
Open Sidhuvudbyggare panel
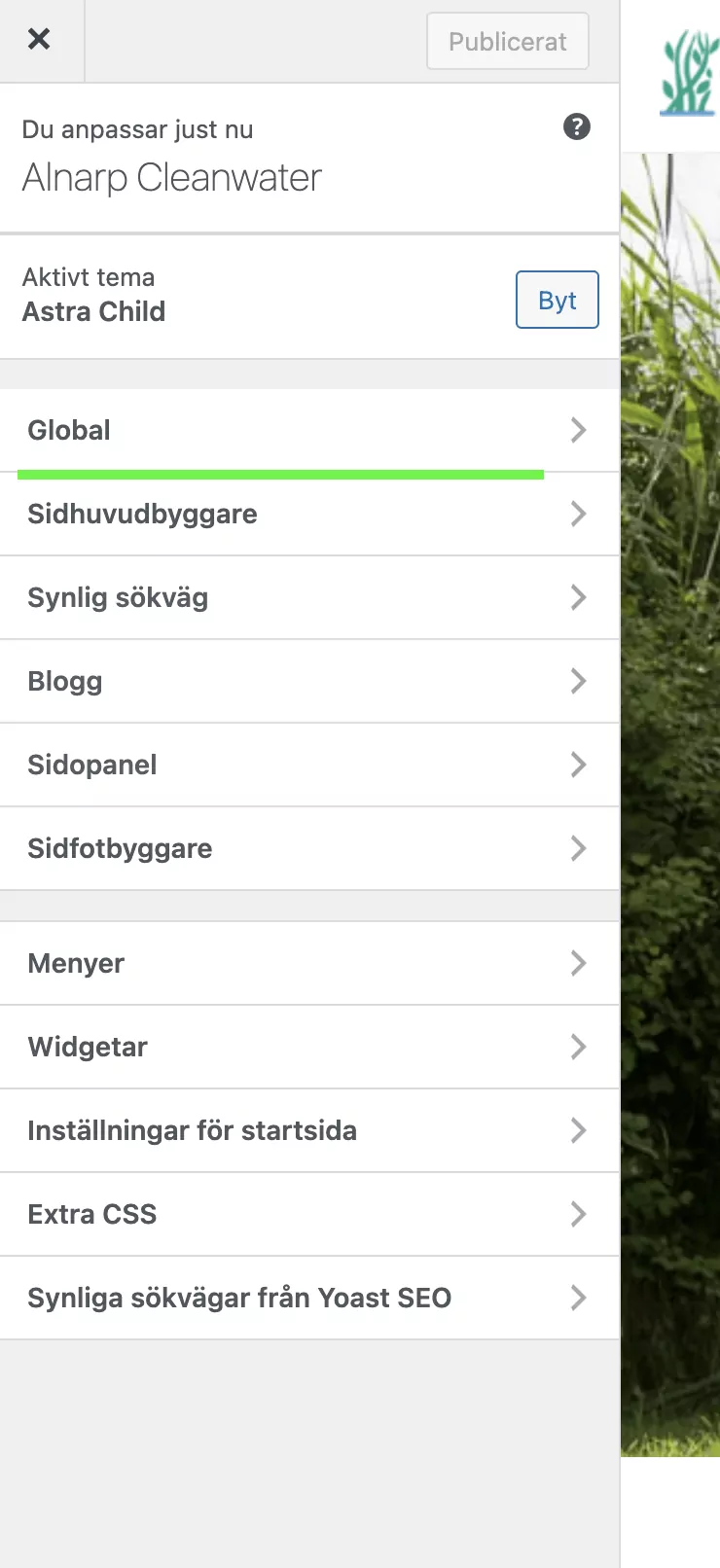click(309, 514)
